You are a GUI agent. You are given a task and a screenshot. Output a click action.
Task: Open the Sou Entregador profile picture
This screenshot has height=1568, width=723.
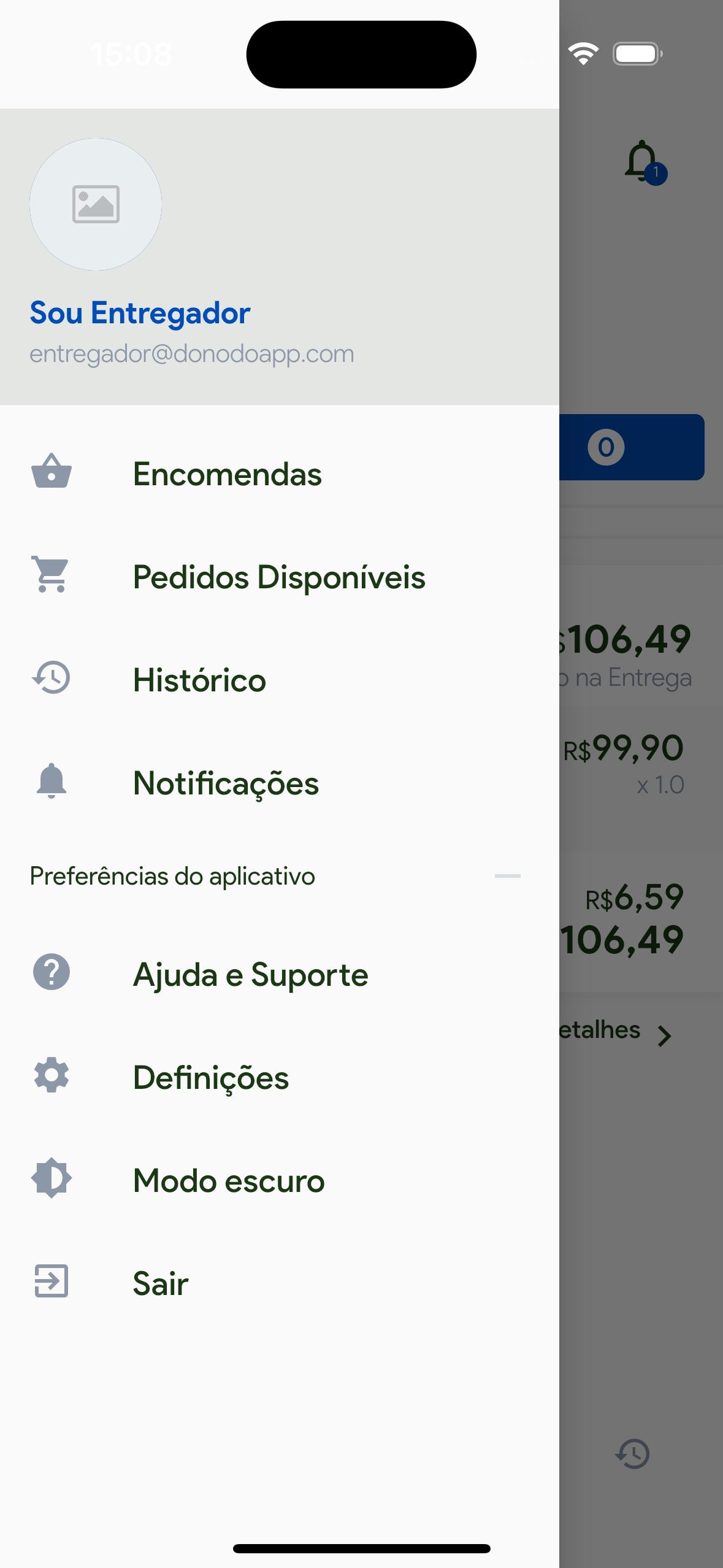click(96, 204)
